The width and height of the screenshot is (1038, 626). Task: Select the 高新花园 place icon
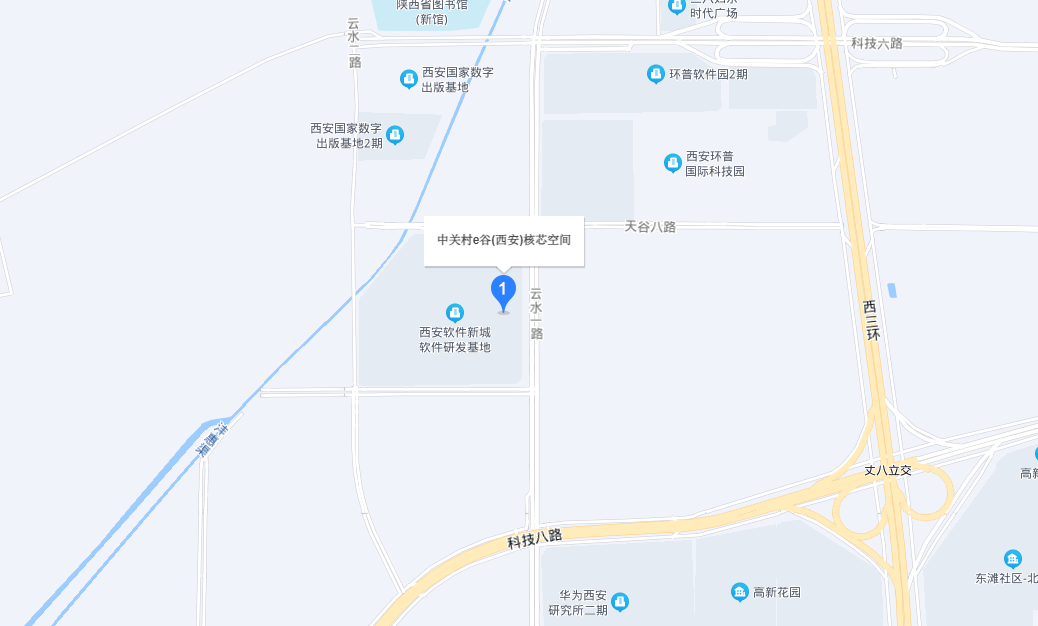(739, 592)
